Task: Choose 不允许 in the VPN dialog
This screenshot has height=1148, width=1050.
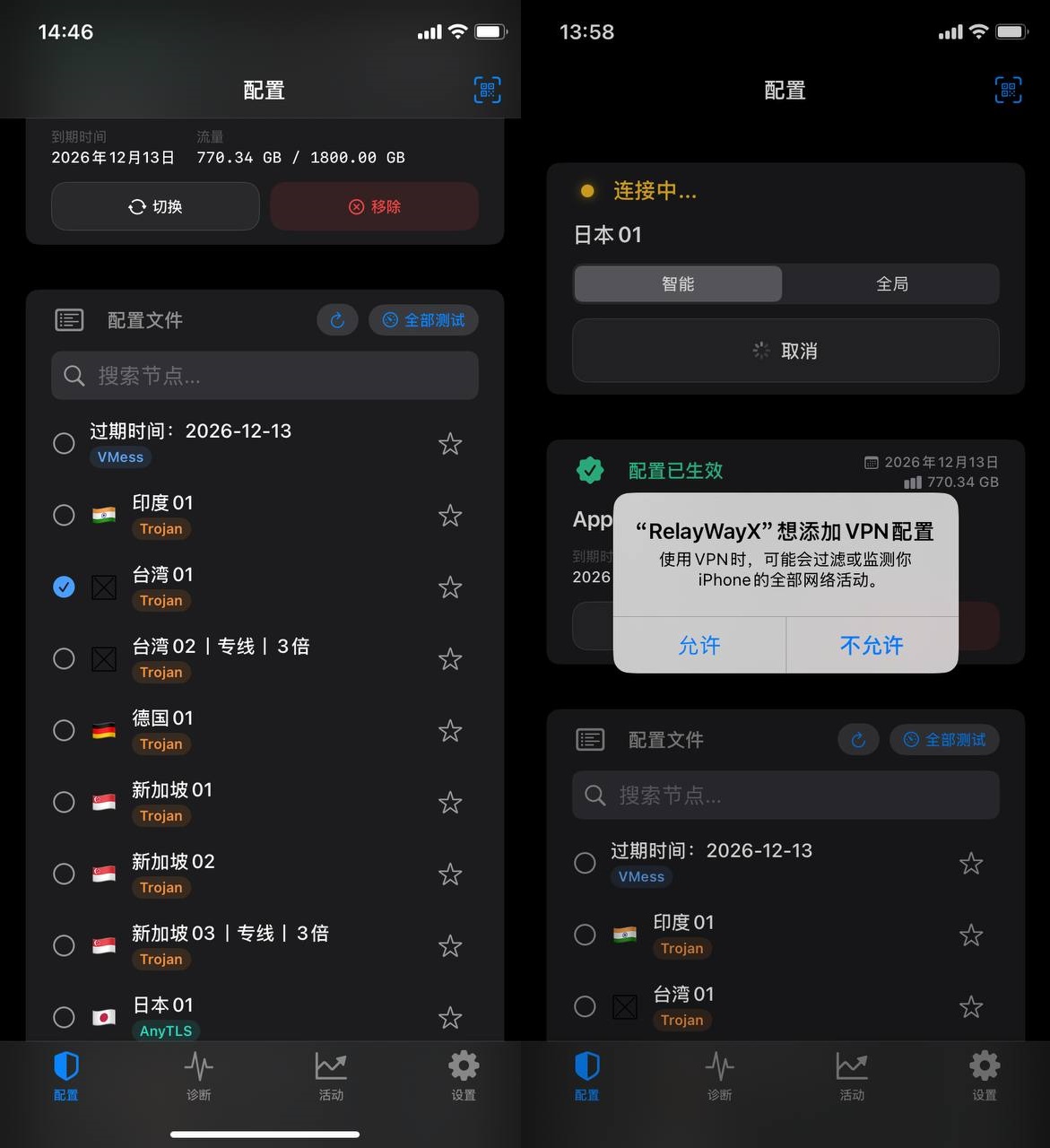Action: pyautogui.click(x=872, y=645)
